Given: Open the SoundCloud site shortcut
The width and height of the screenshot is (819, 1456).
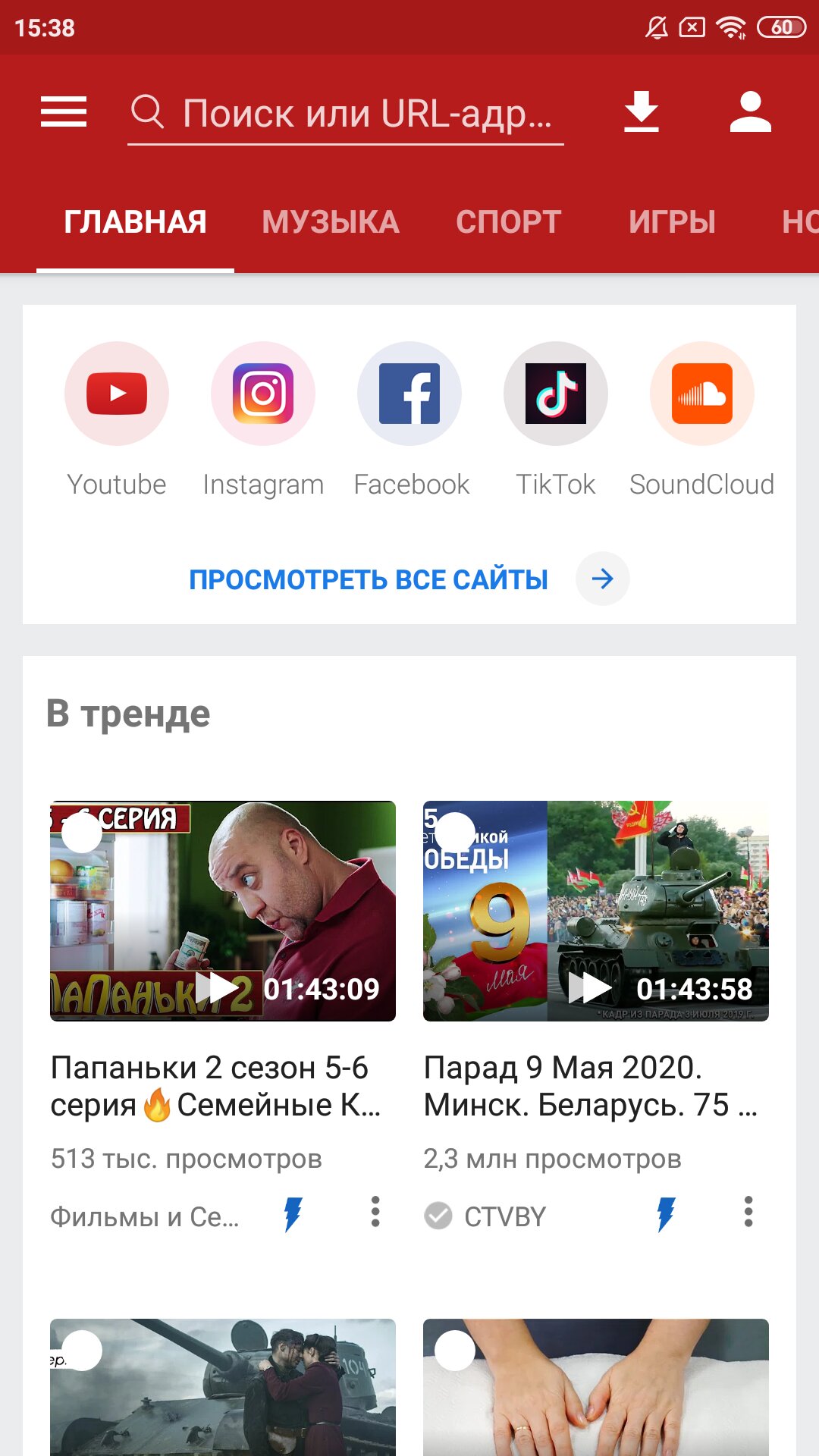Looking at the screenshot, I should click(x=702, y=394).
